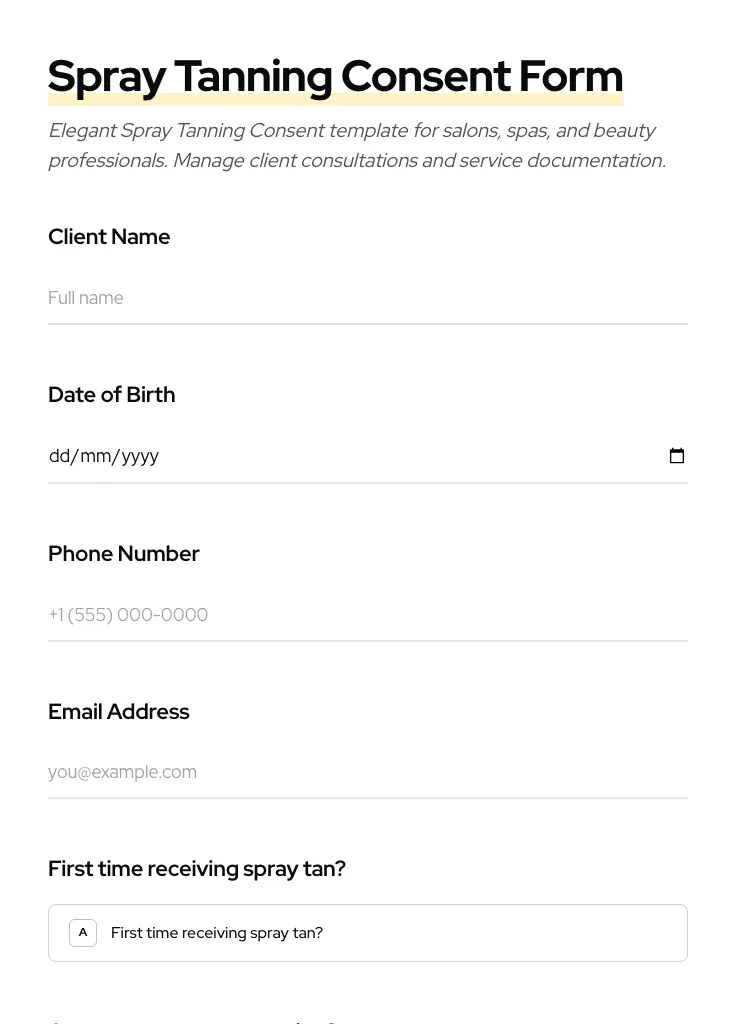This screenshot has width=736, height=1024.
Task: Check the first time receiving spray tan option
Action: [x=367, y=933]
